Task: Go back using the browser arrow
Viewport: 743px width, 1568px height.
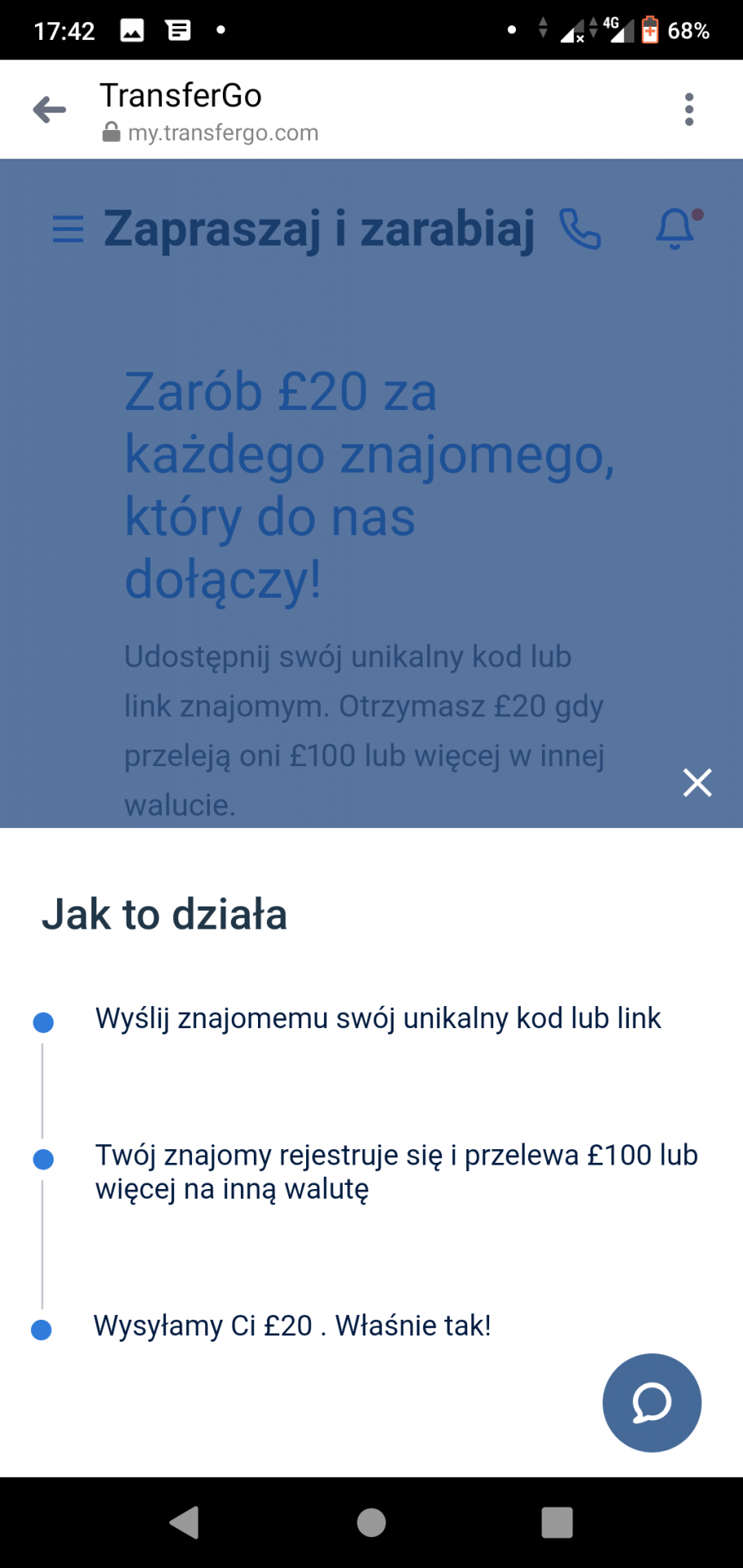Action: [x=49, y=109]
